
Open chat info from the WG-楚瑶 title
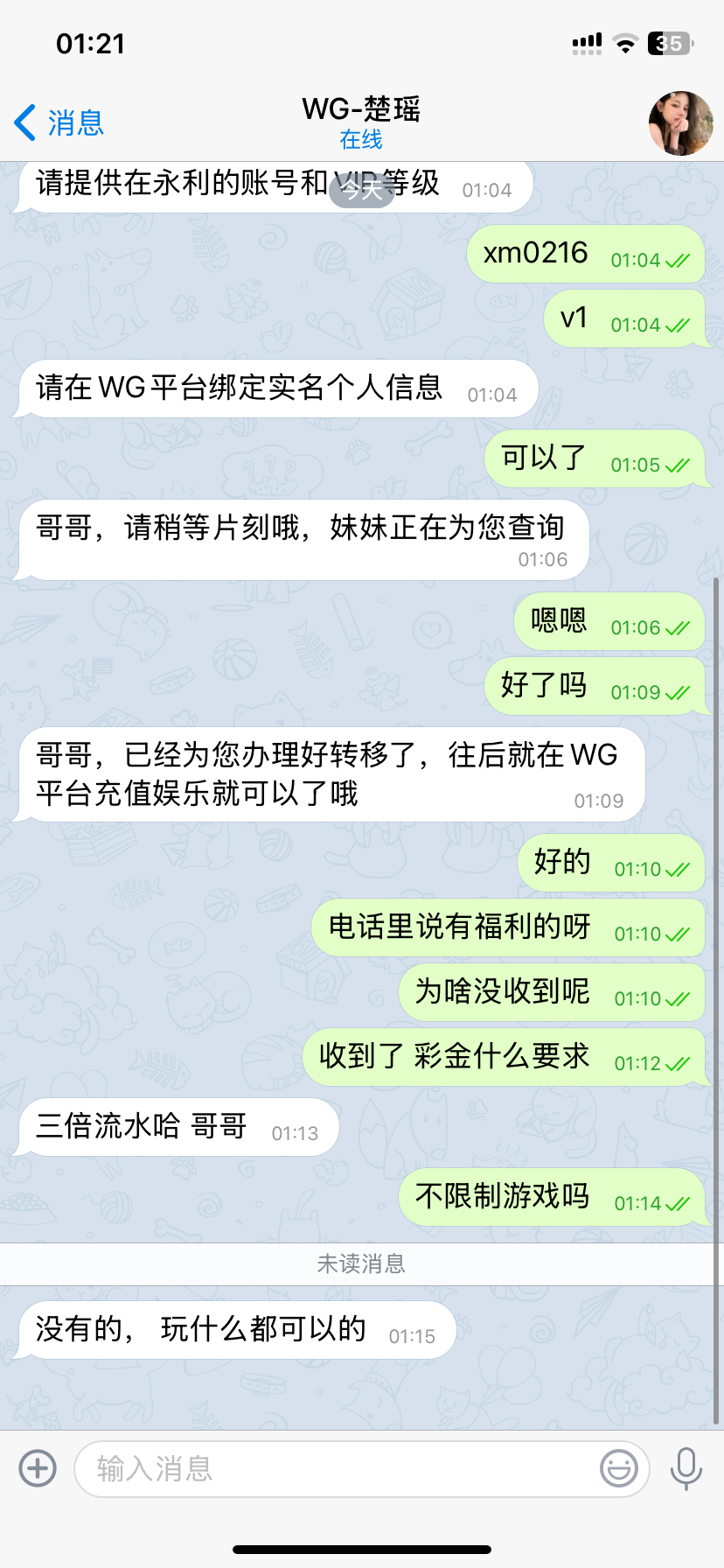click(361, 121)
